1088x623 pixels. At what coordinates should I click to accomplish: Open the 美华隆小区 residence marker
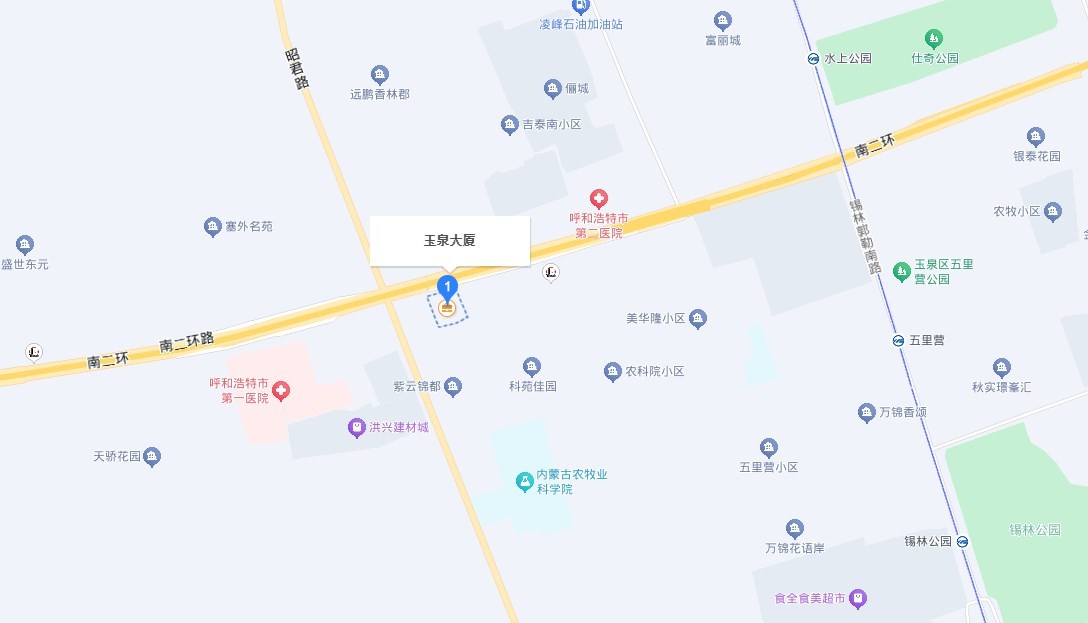(698, 319)
